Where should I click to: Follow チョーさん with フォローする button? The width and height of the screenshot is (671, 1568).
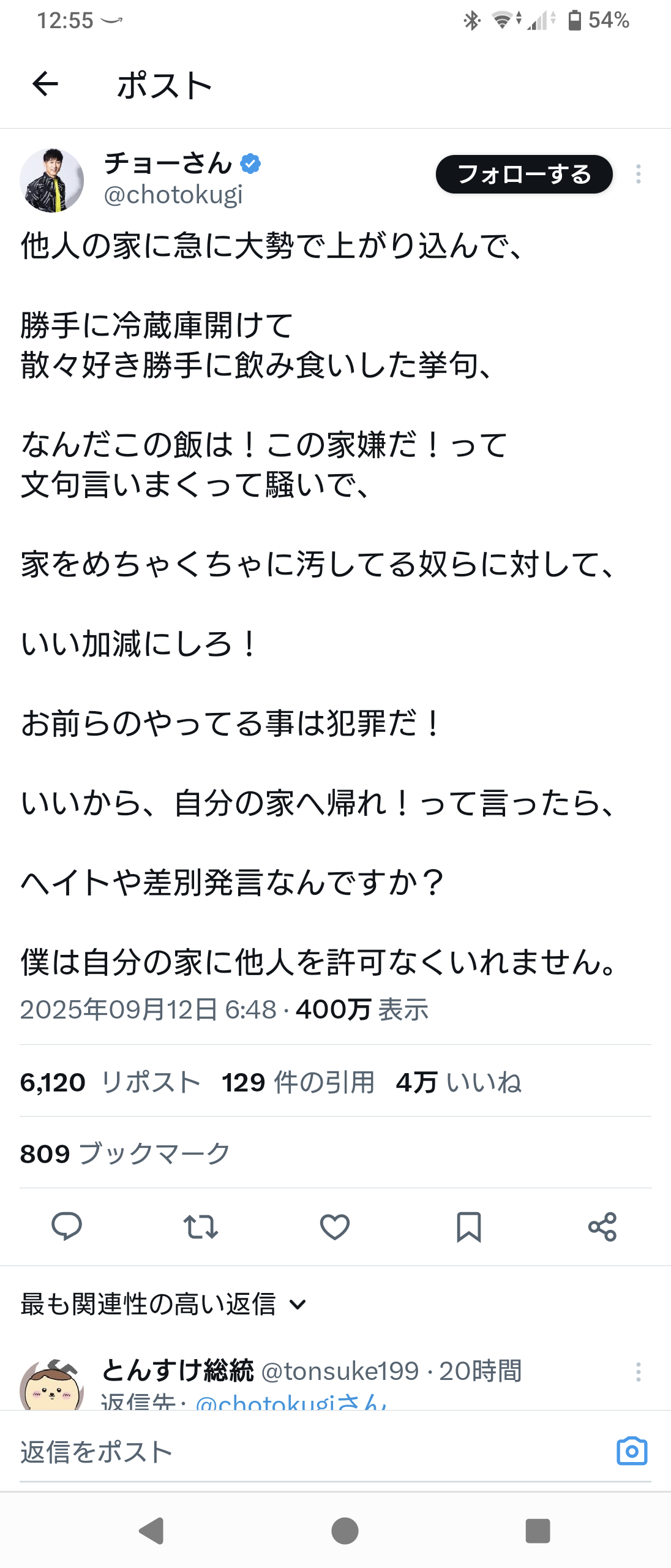[523, 175]
